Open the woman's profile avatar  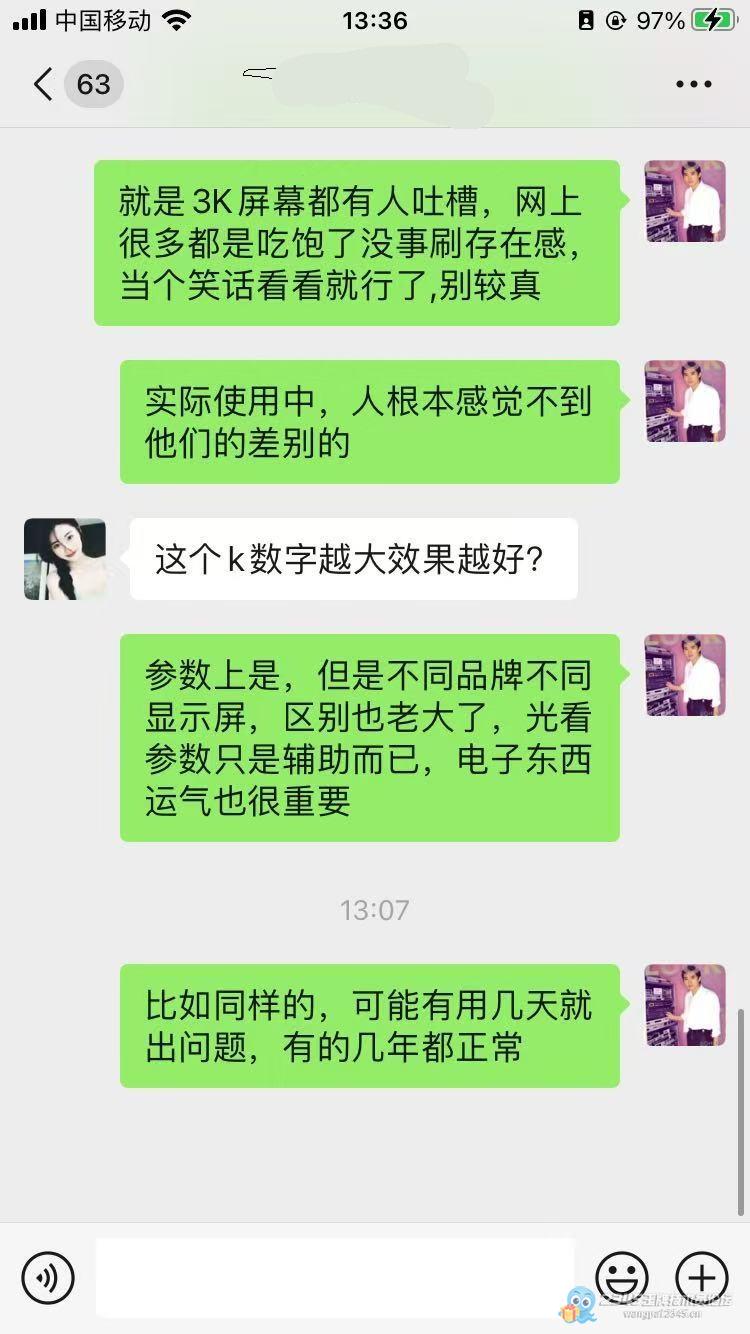pyautogui.click(x=65, y=559)
